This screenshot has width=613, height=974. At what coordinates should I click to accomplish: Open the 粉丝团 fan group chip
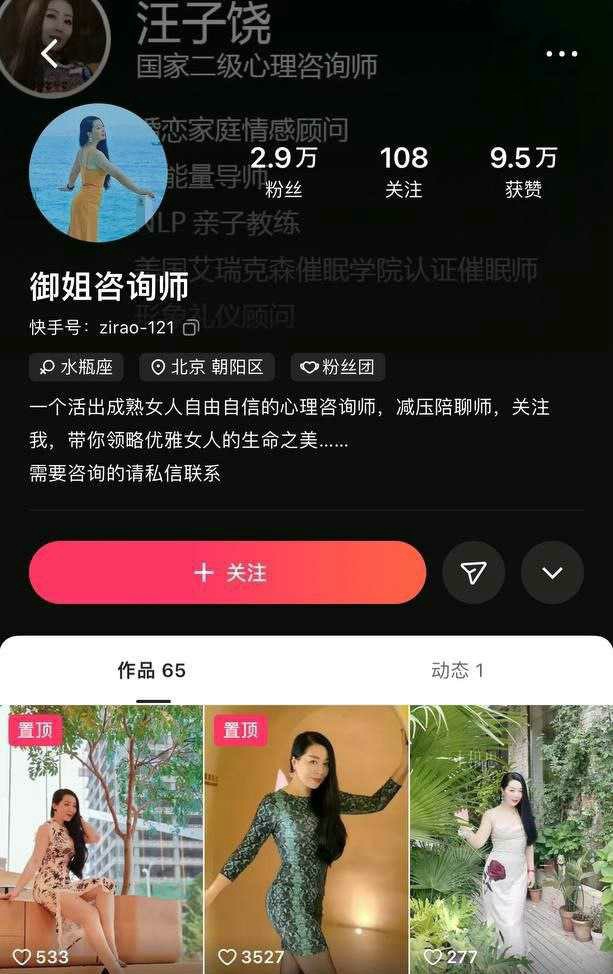pos(338,367)
